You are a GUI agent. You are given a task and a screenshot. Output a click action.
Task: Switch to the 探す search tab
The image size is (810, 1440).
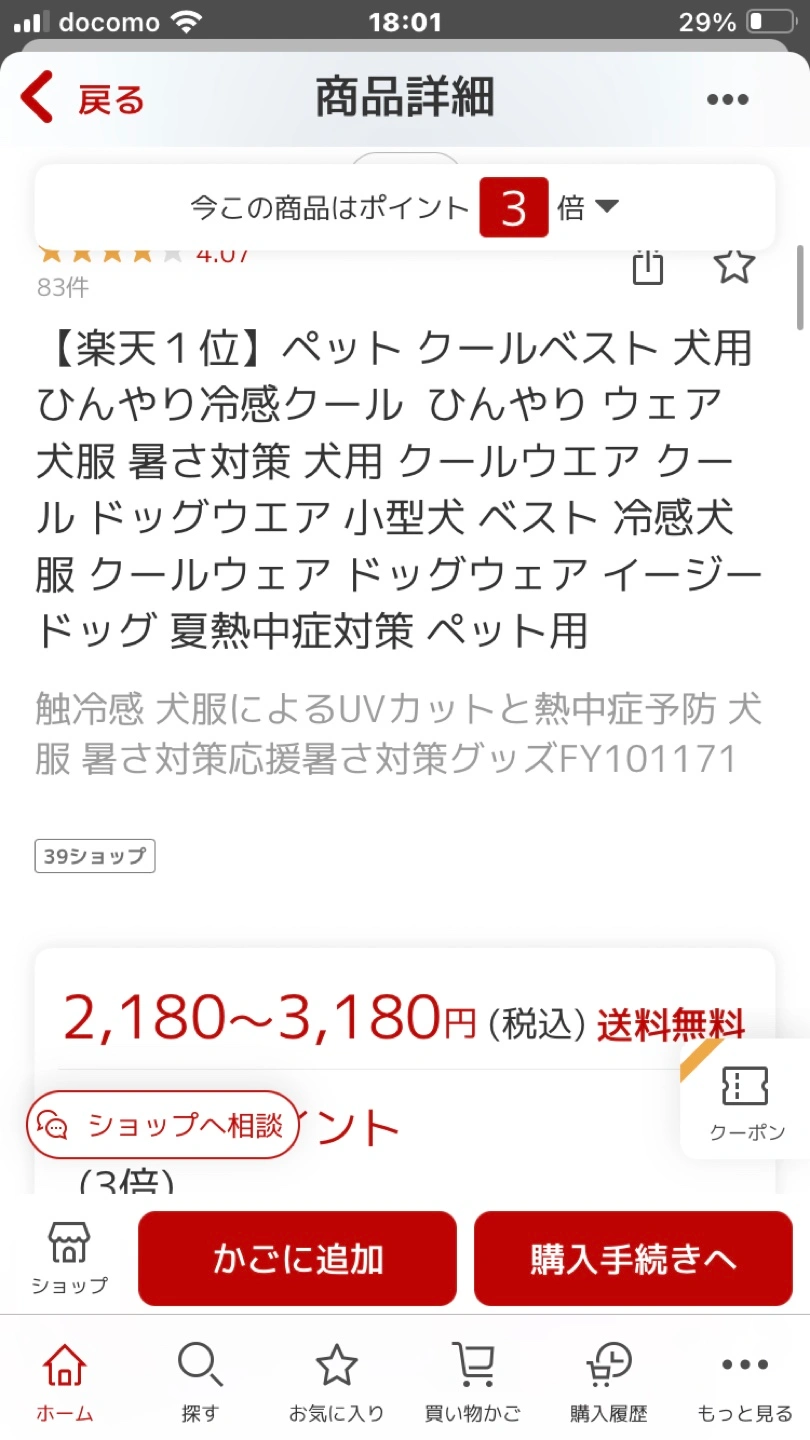200,1384
